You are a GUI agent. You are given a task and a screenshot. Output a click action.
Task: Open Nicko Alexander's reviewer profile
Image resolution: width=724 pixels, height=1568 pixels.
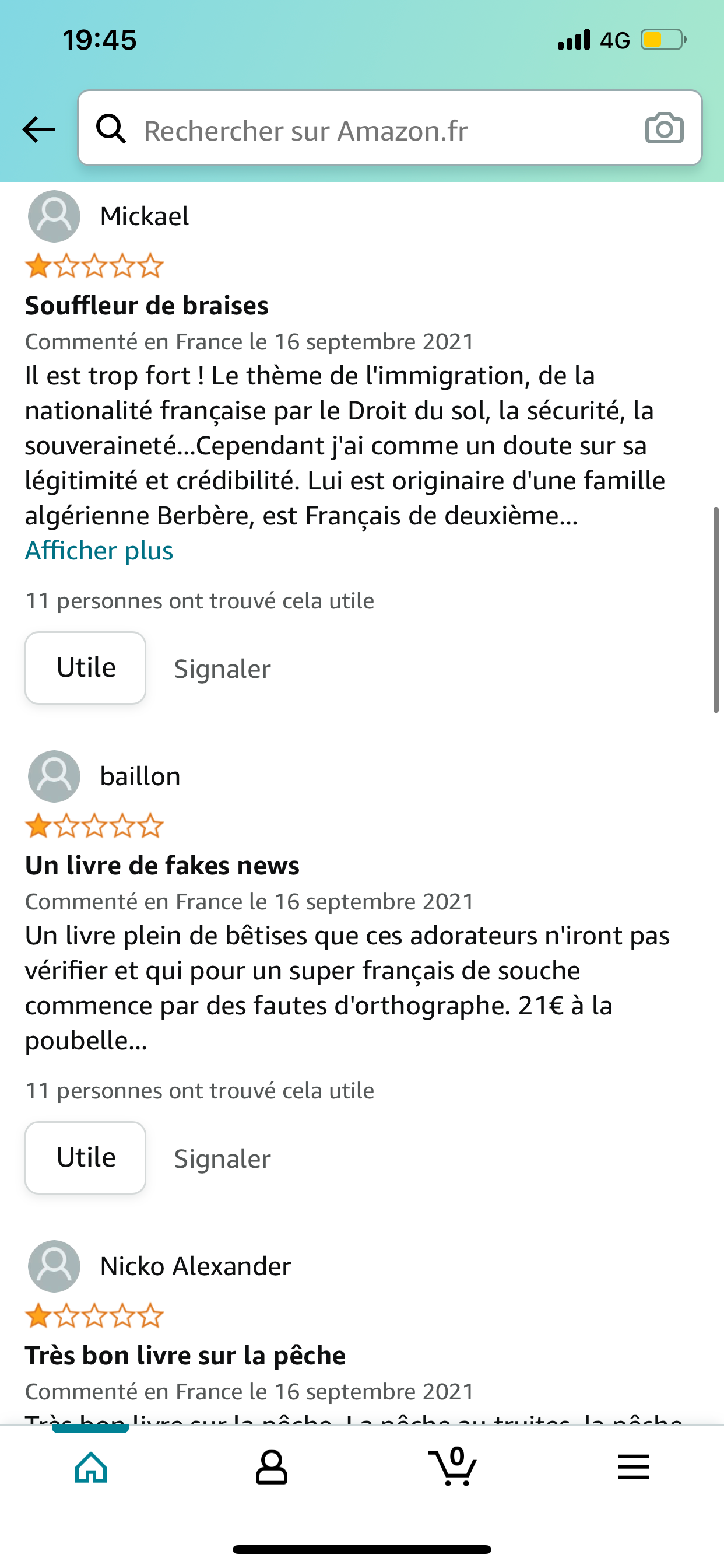point(159,1266)
